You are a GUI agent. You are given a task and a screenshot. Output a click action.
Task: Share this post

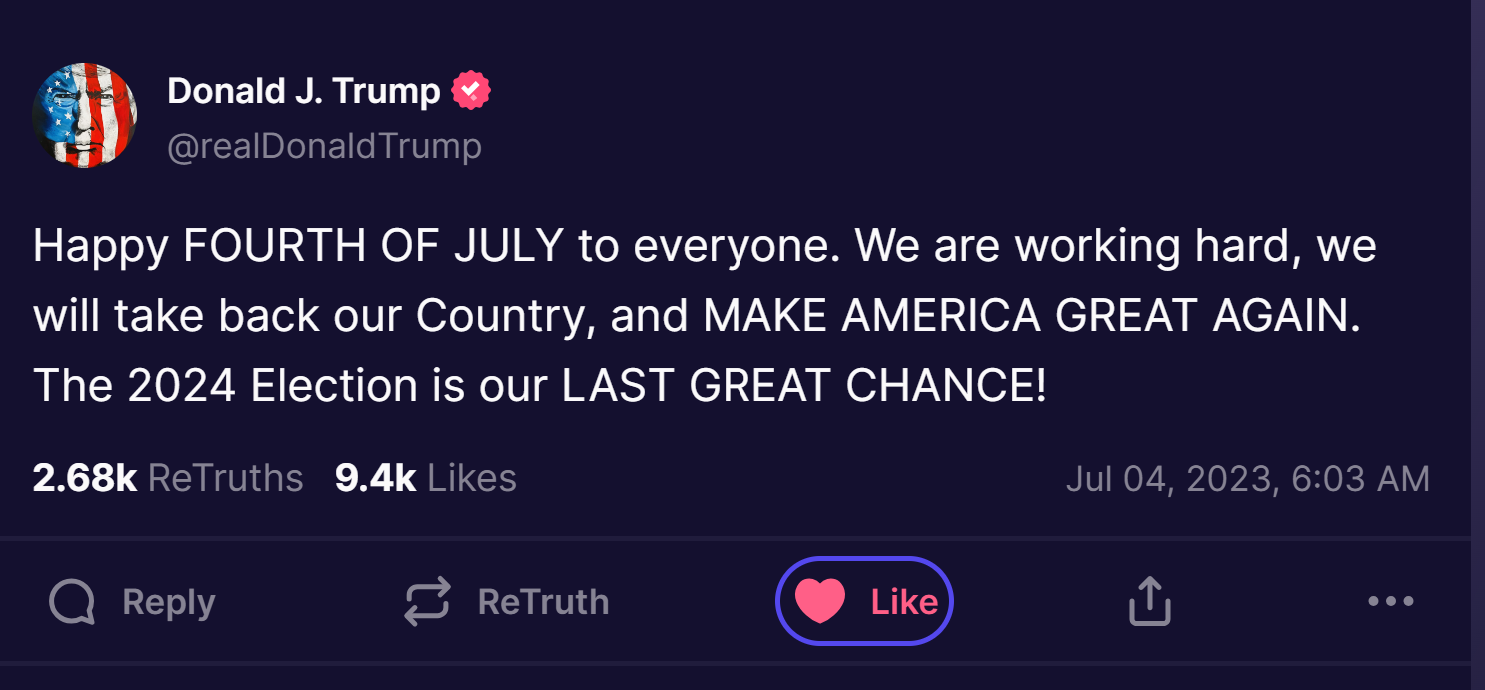[1149, 601]
